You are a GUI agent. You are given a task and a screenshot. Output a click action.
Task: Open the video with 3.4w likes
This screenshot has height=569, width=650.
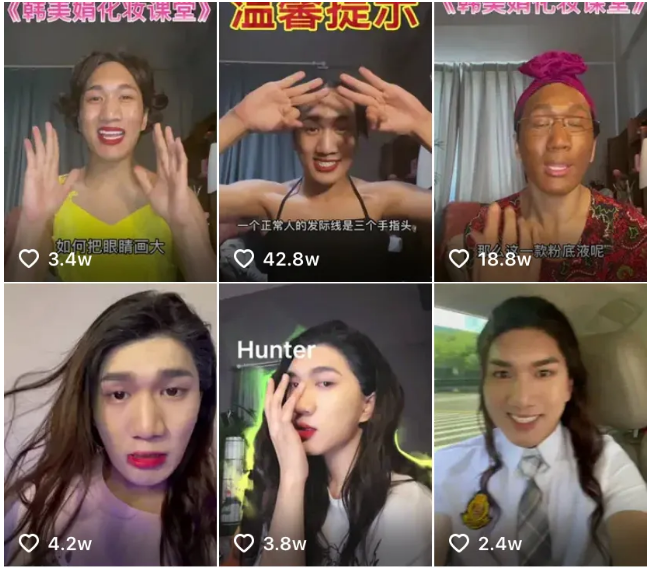pyautogui.click(x=109, y=150)
